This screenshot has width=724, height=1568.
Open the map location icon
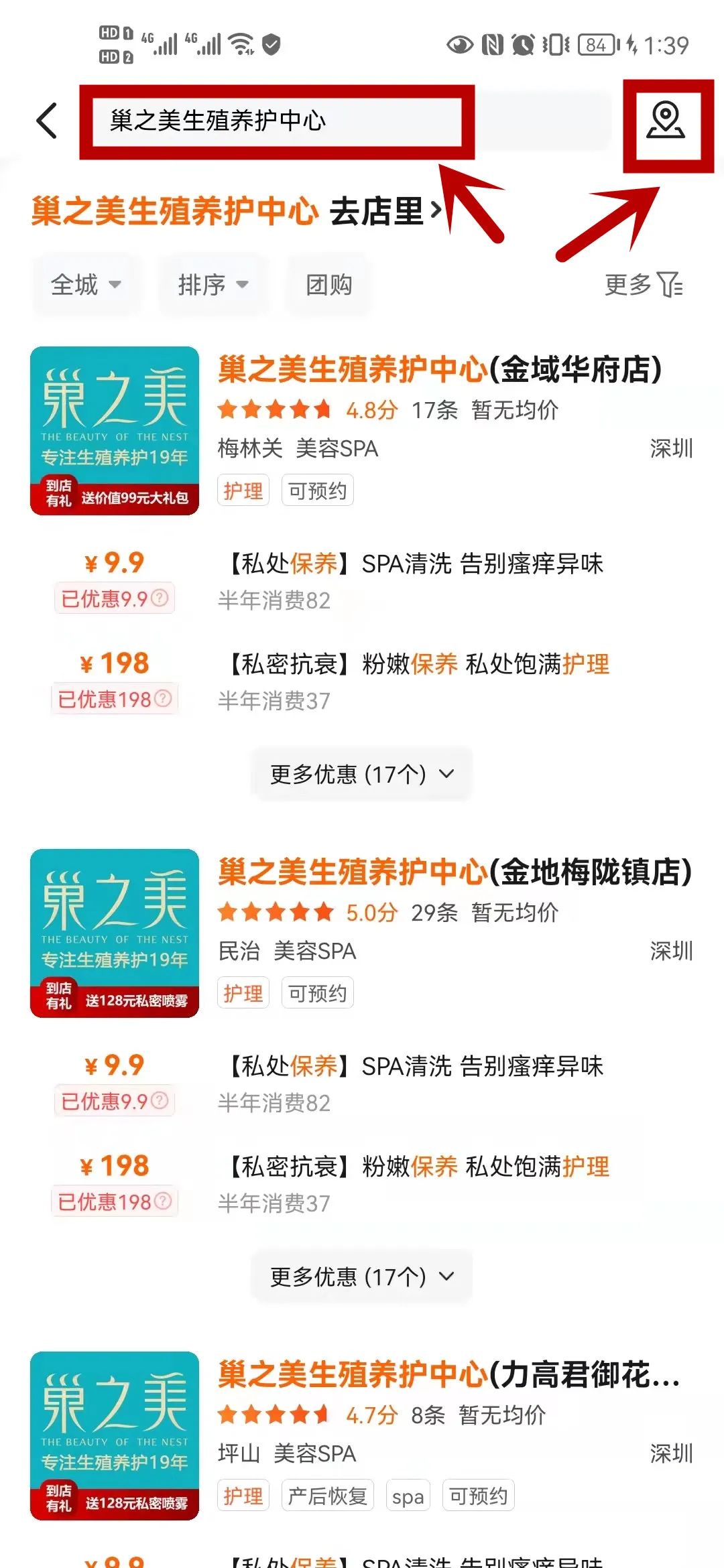665,121
